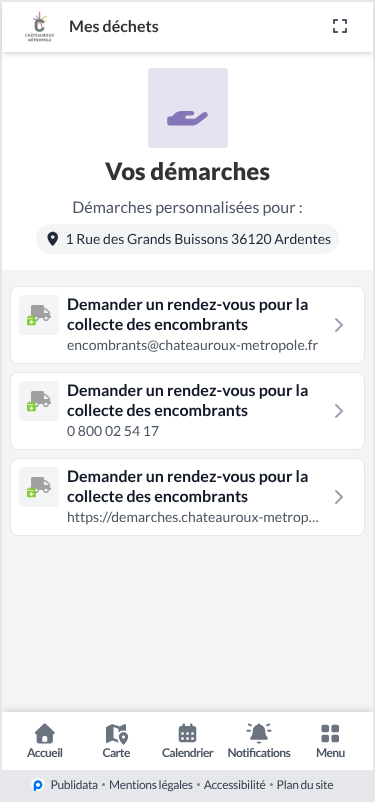Open Mentions légales link
375x812 pixels.
click(151, 785)
